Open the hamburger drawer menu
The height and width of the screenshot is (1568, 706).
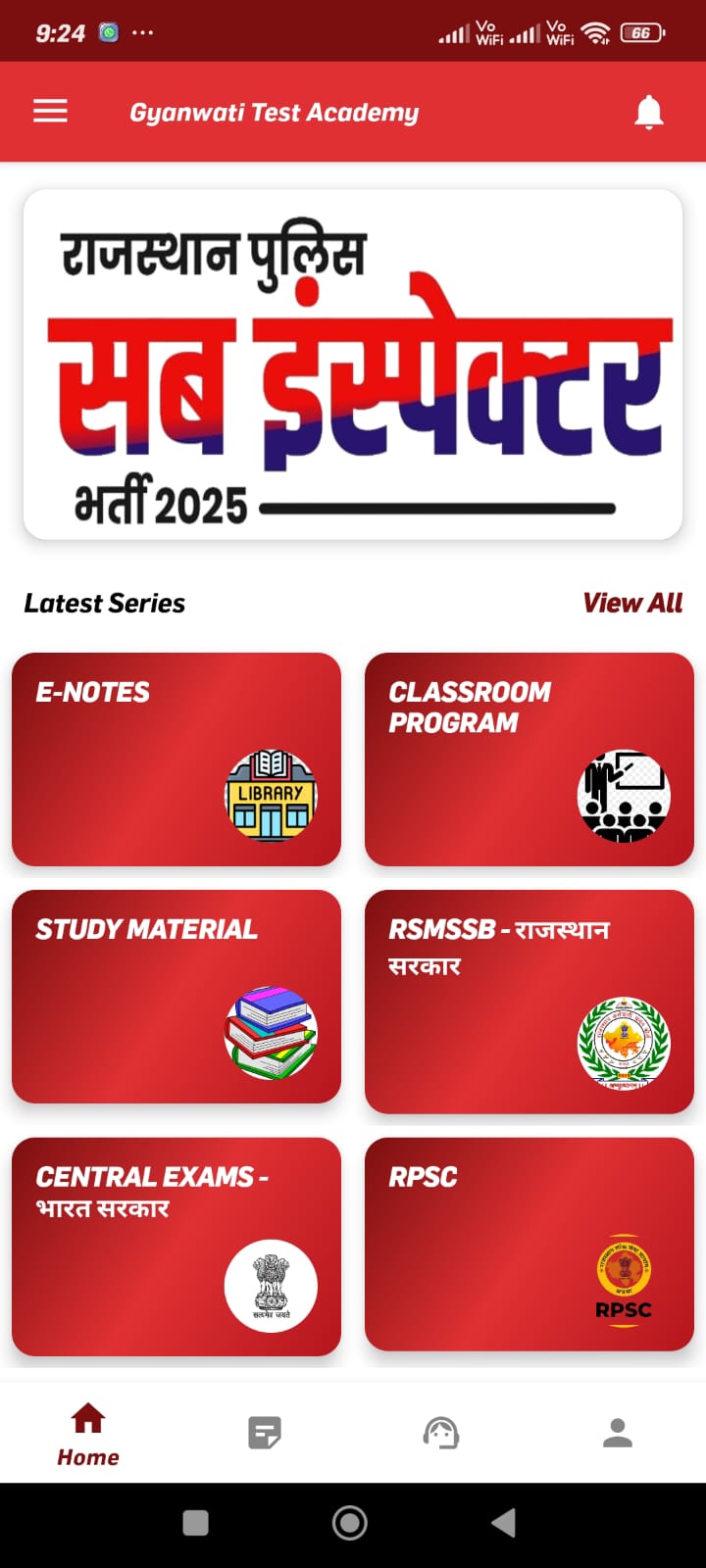click(x=50, y=112)
